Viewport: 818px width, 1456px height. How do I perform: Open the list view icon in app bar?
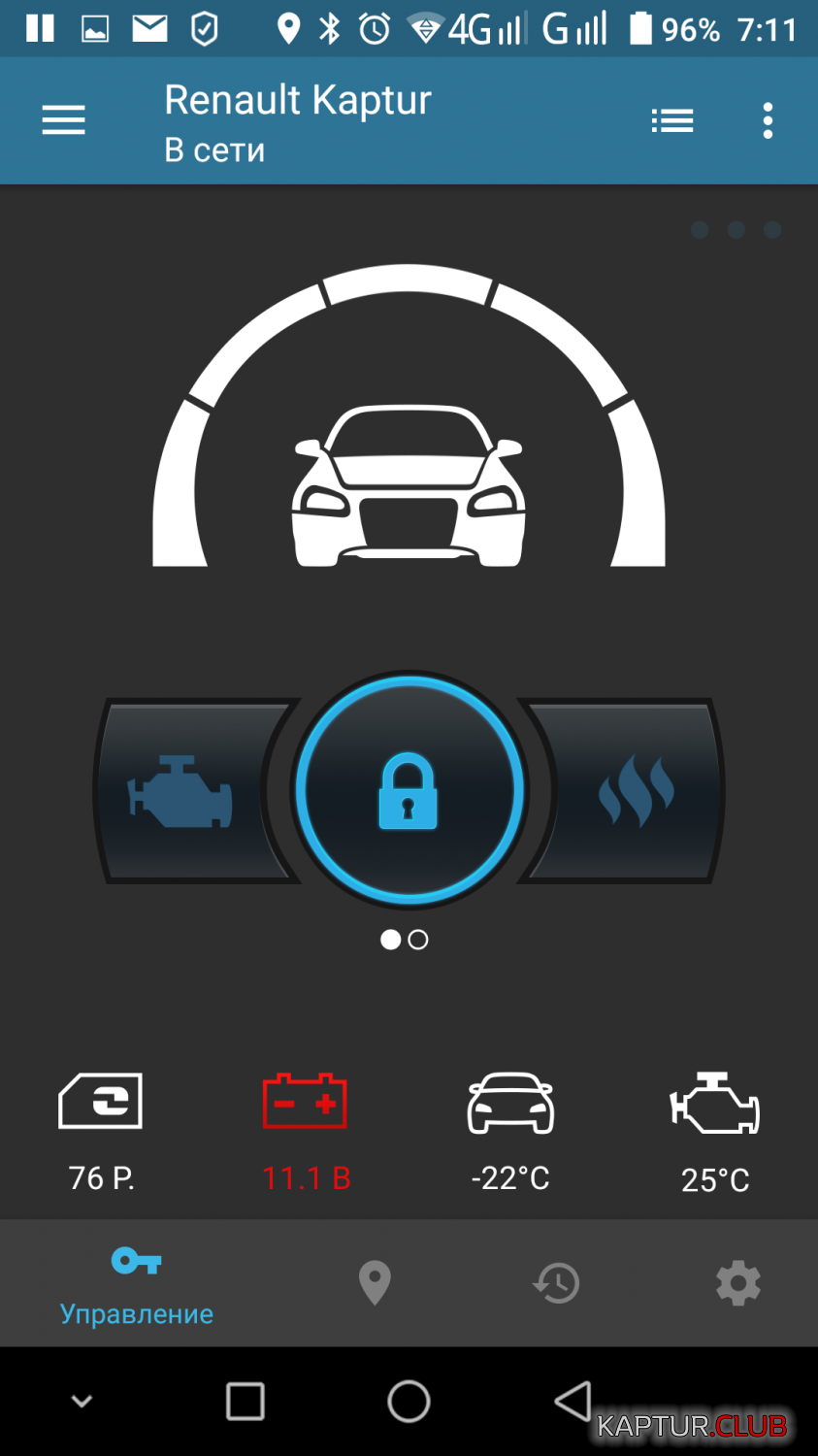(672, 120)
